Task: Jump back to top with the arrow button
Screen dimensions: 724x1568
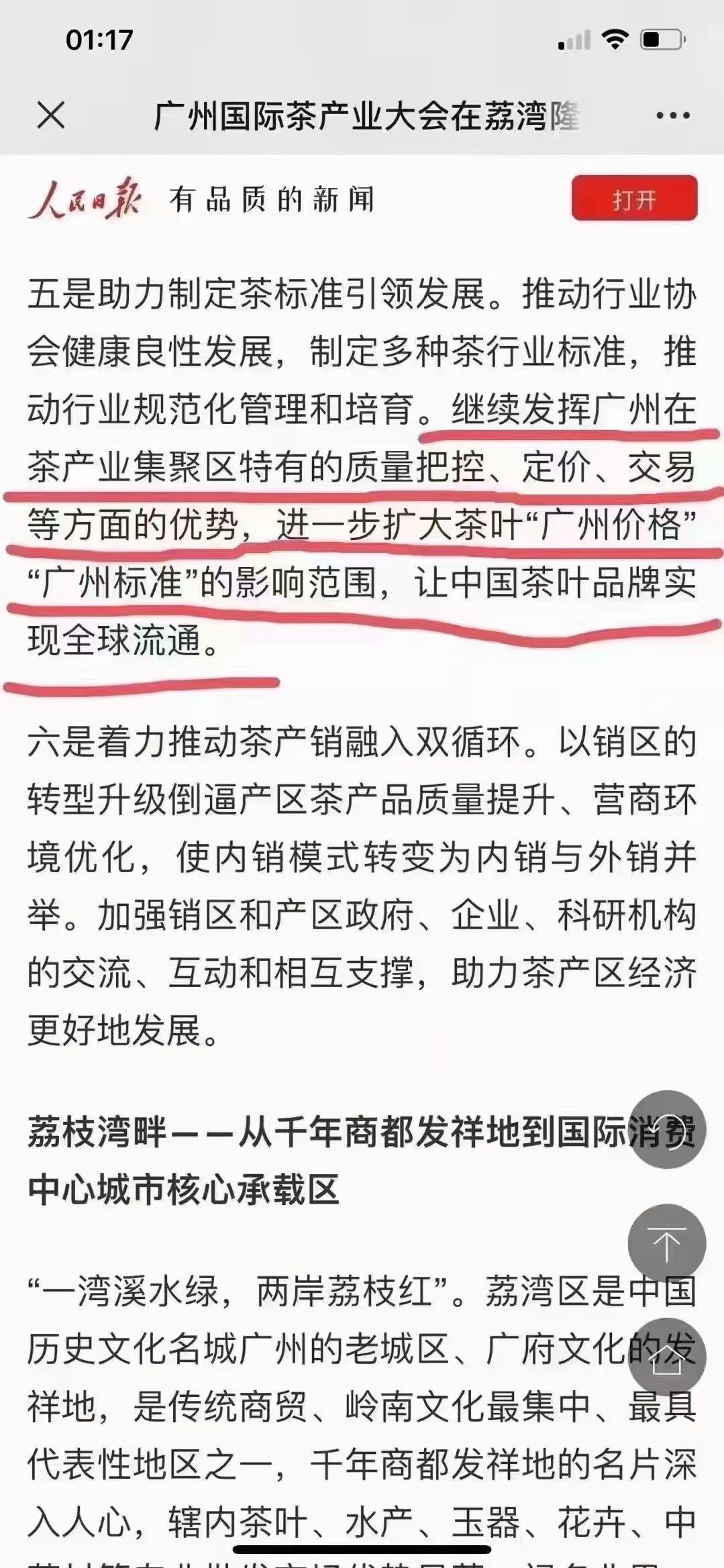Action: point(666,1243)
